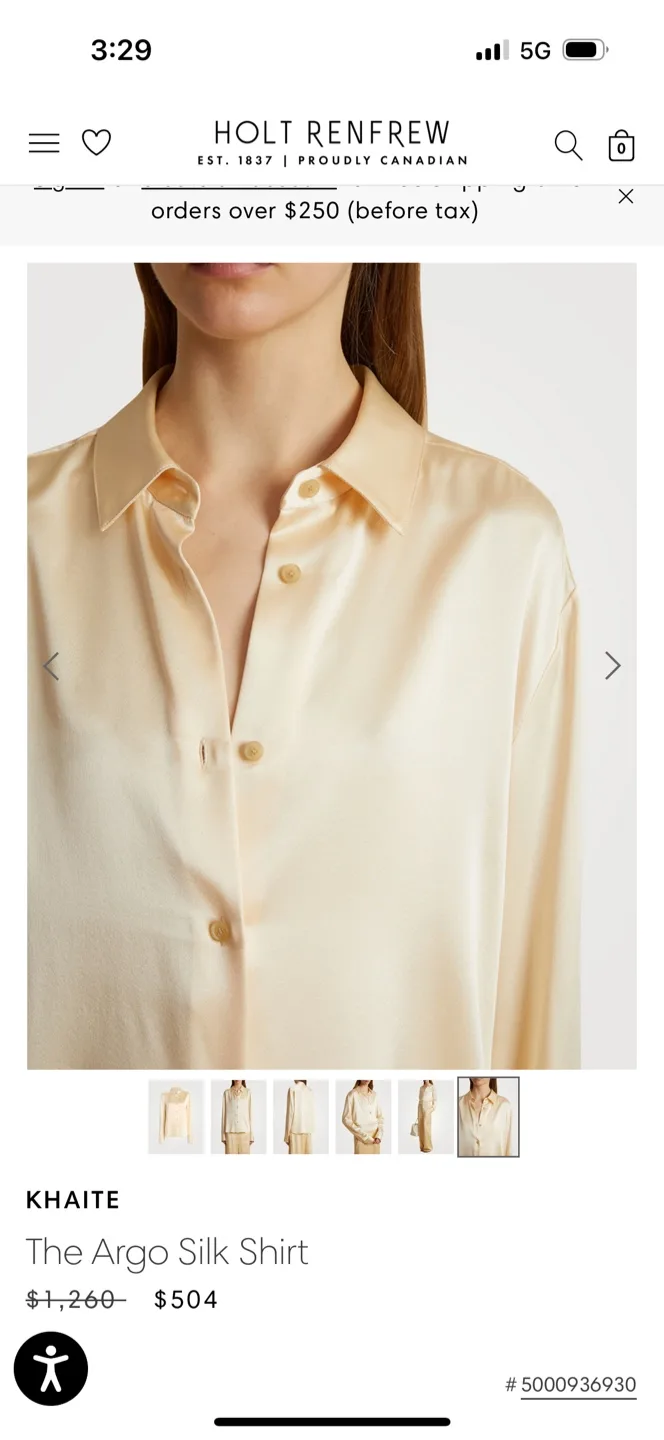Open the shopping bag
This screenshot has width=664, height=1440.
coord(621,146)
